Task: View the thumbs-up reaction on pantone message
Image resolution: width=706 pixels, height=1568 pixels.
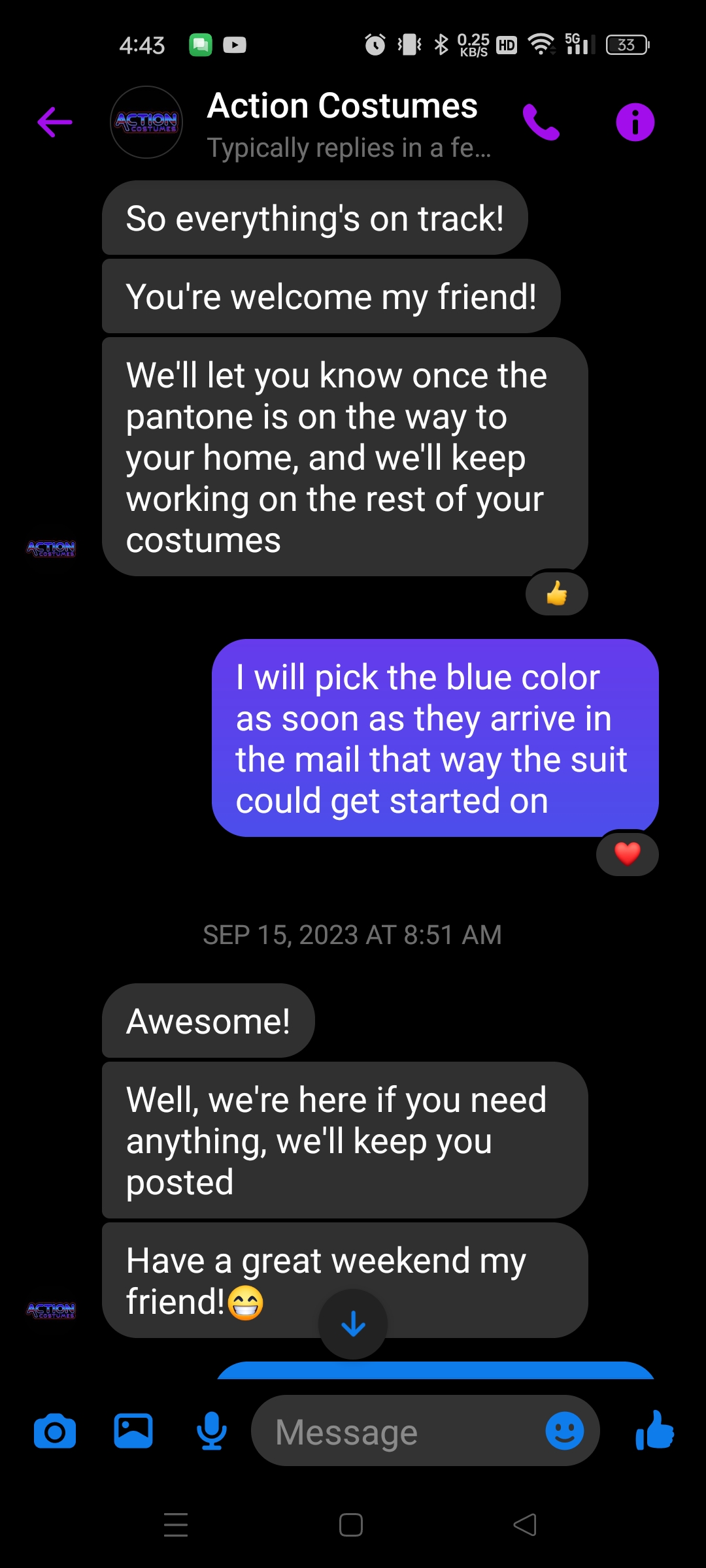Action: point(557,593)
